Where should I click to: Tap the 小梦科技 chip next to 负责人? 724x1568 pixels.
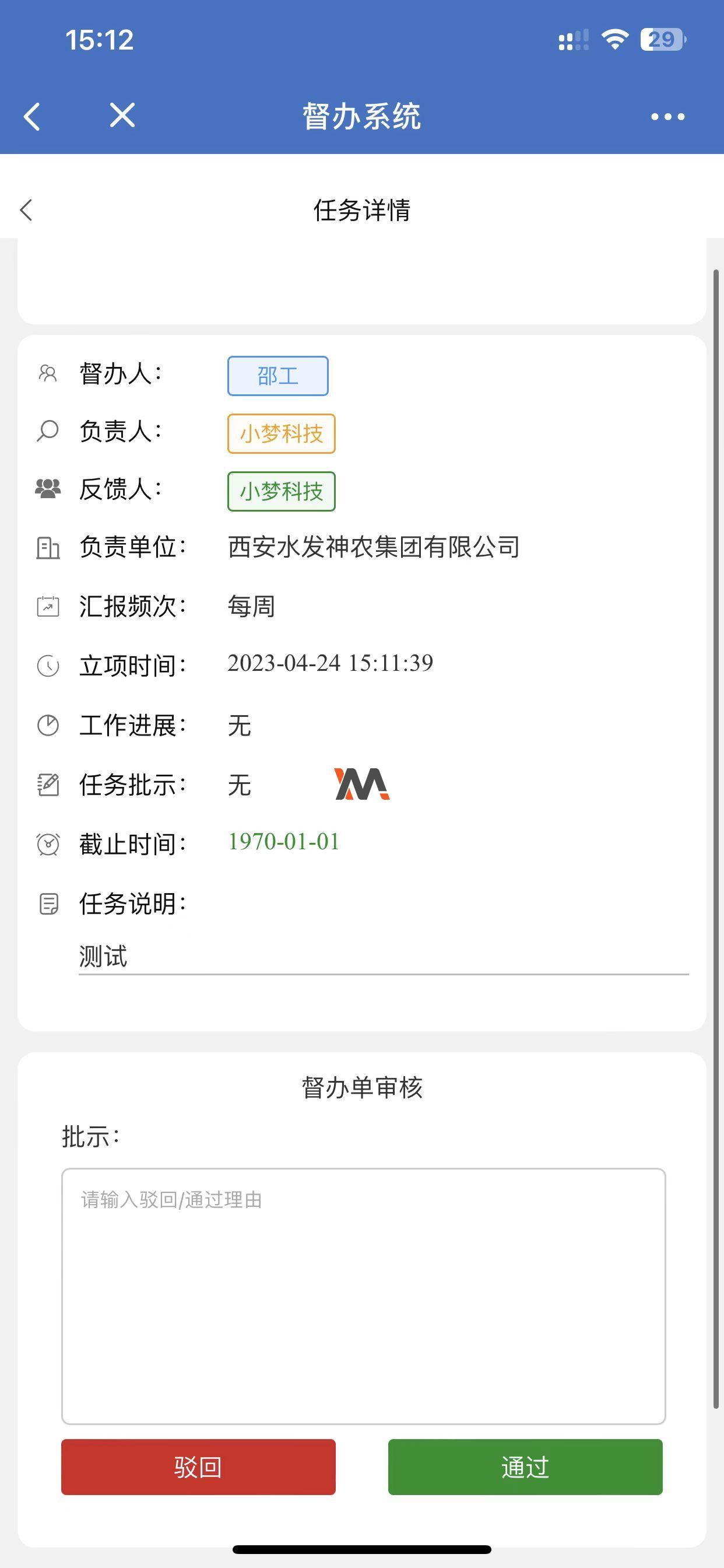point(281,433)
